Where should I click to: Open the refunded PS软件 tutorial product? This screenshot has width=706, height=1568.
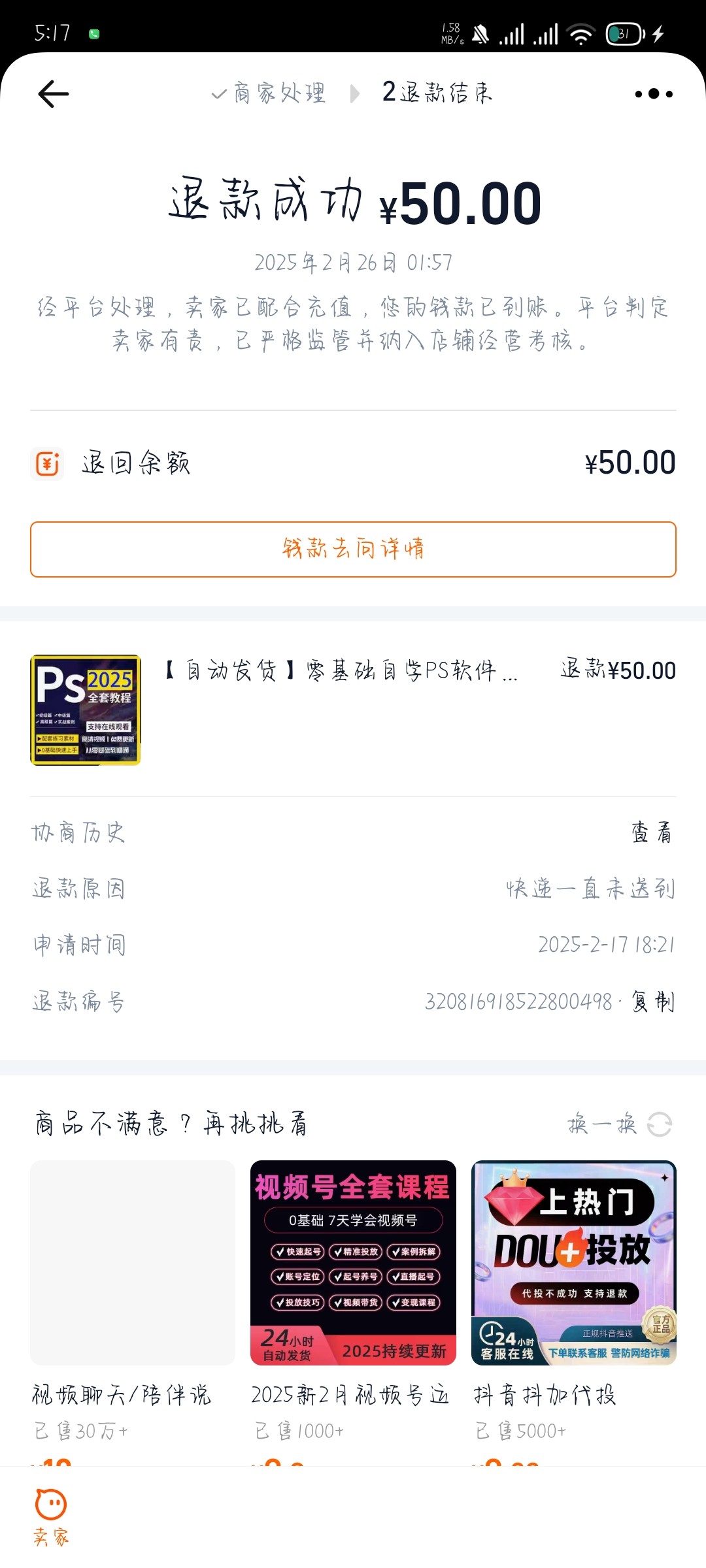[x=353, y=710]
